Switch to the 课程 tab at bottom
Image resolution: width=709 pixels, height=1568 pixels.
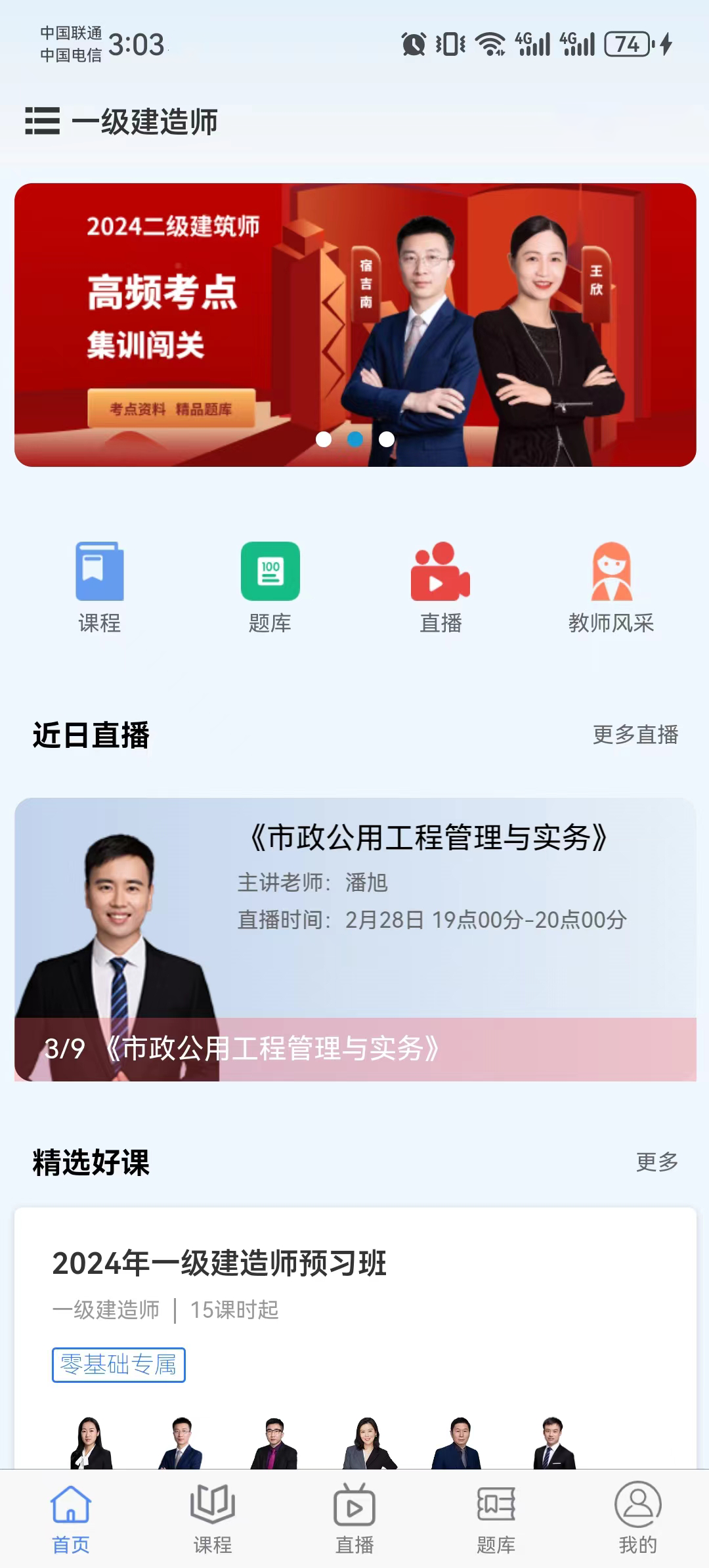point(213,1520)
